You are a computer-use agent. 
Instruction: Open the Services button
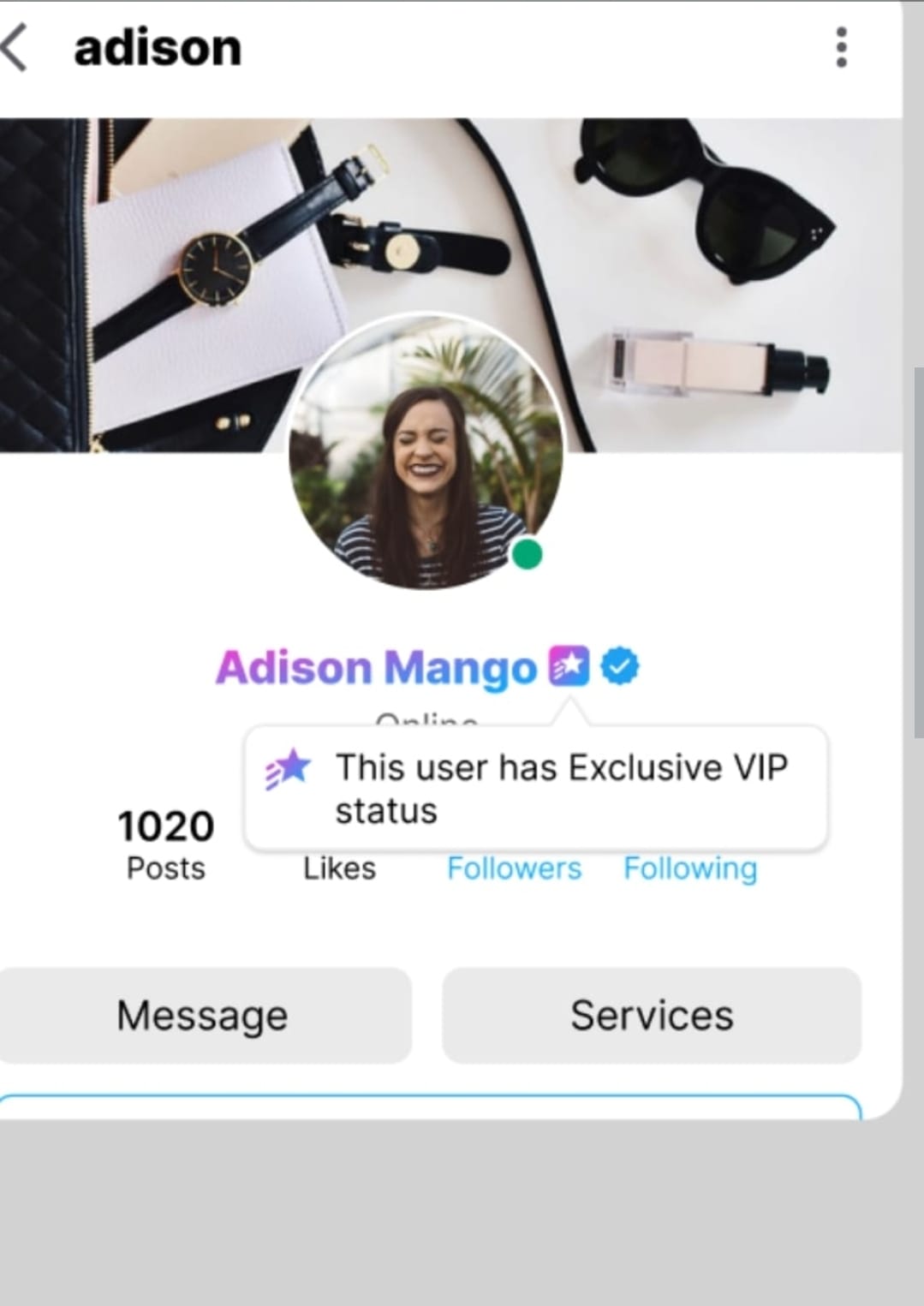pyautogui.click(x=652, y=1016)
